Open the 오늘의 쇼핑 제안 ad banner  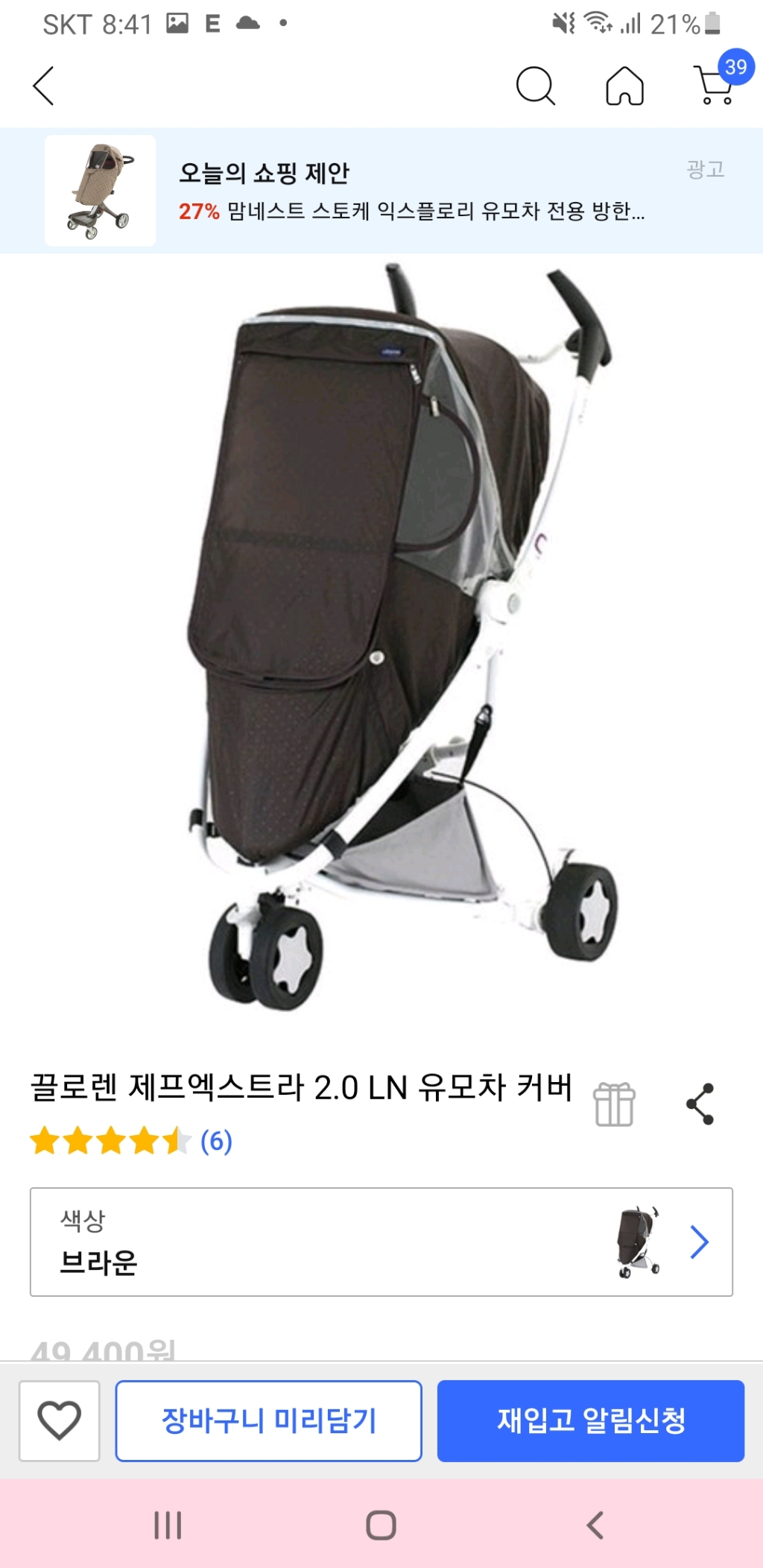pos(381,191)
